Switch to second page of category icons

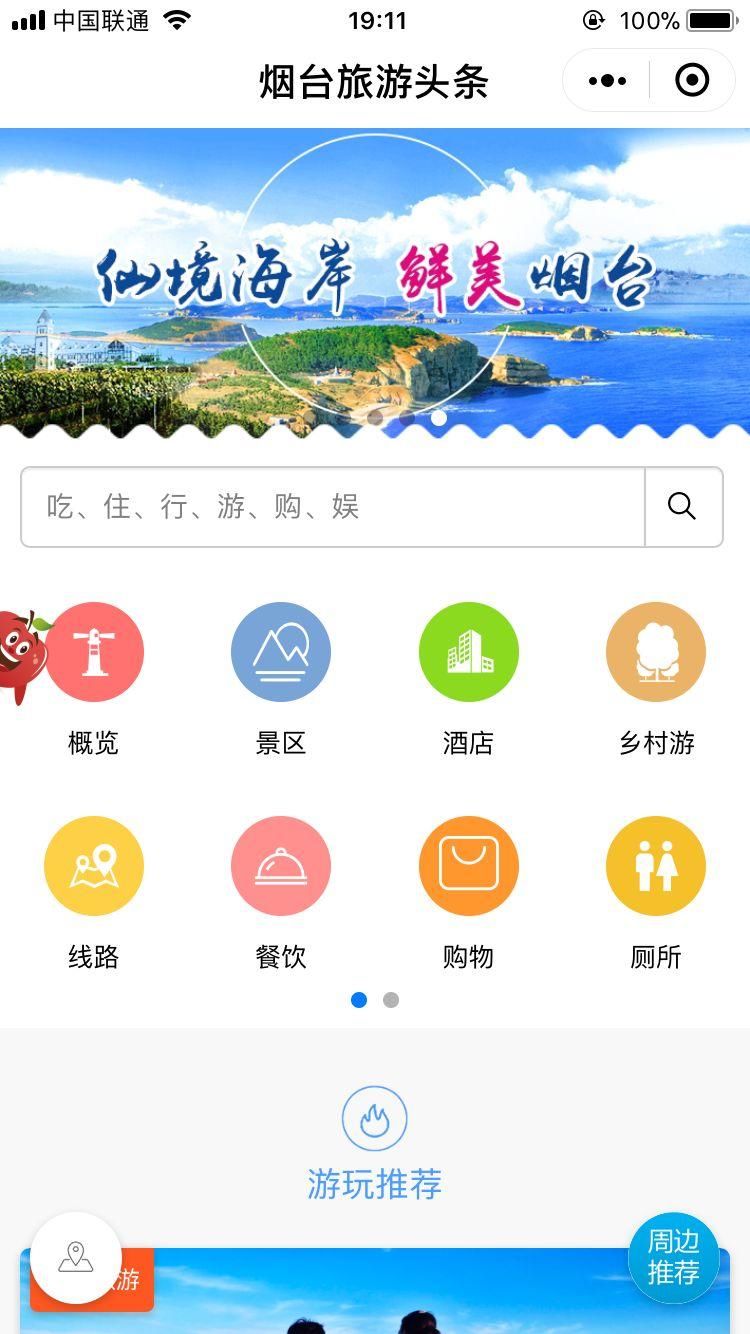[x=391, y=1000]
